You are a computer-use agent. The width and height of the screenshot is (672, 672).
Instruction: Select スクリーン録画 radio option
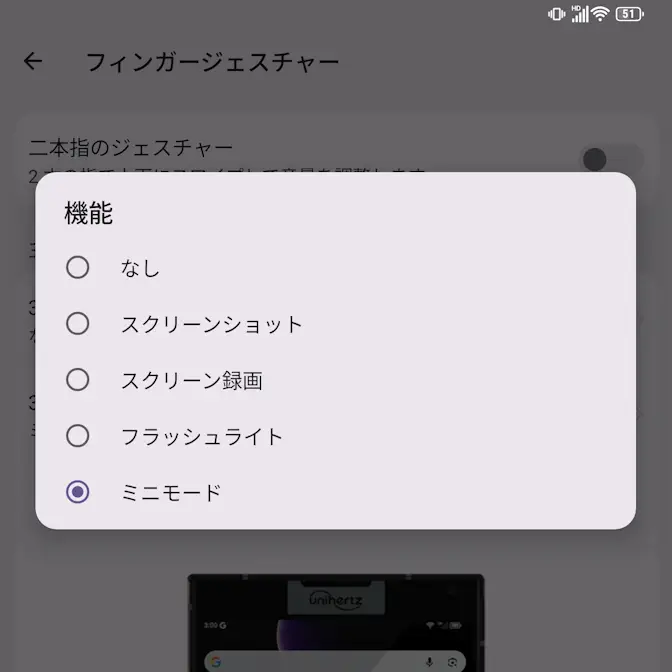(77, 380)
